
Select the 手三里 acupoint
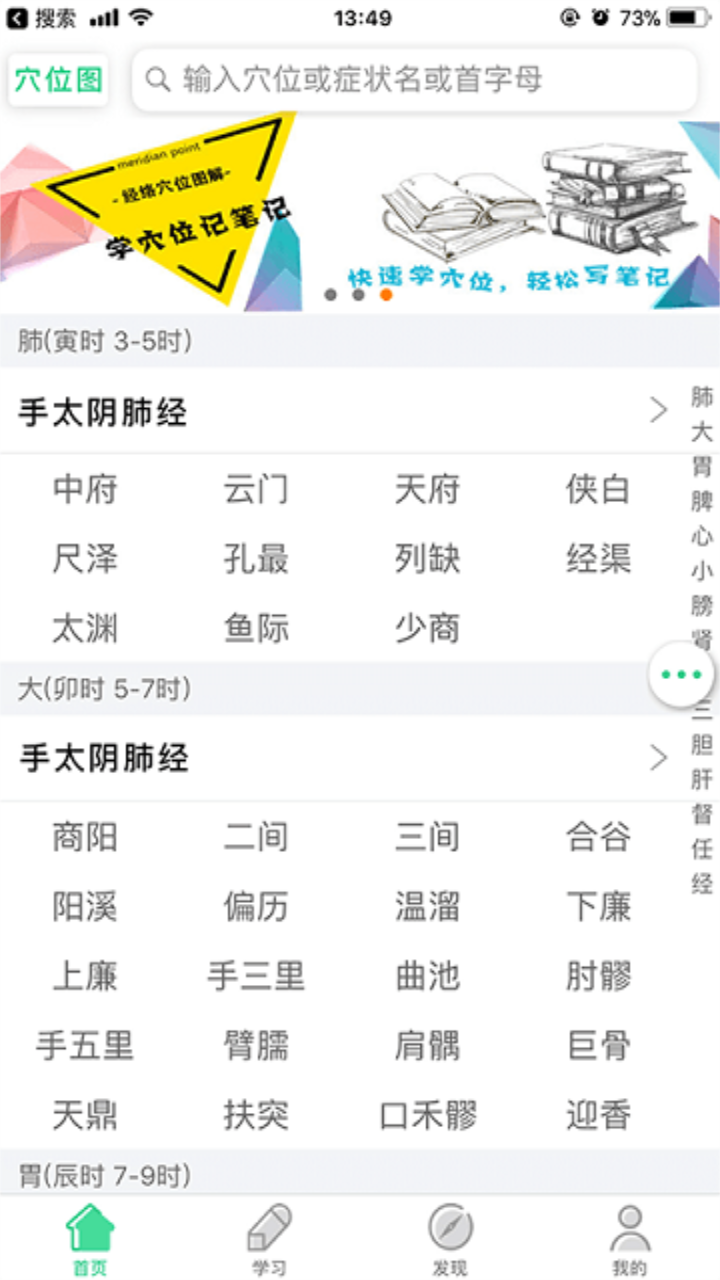click(x=256, y=976)
